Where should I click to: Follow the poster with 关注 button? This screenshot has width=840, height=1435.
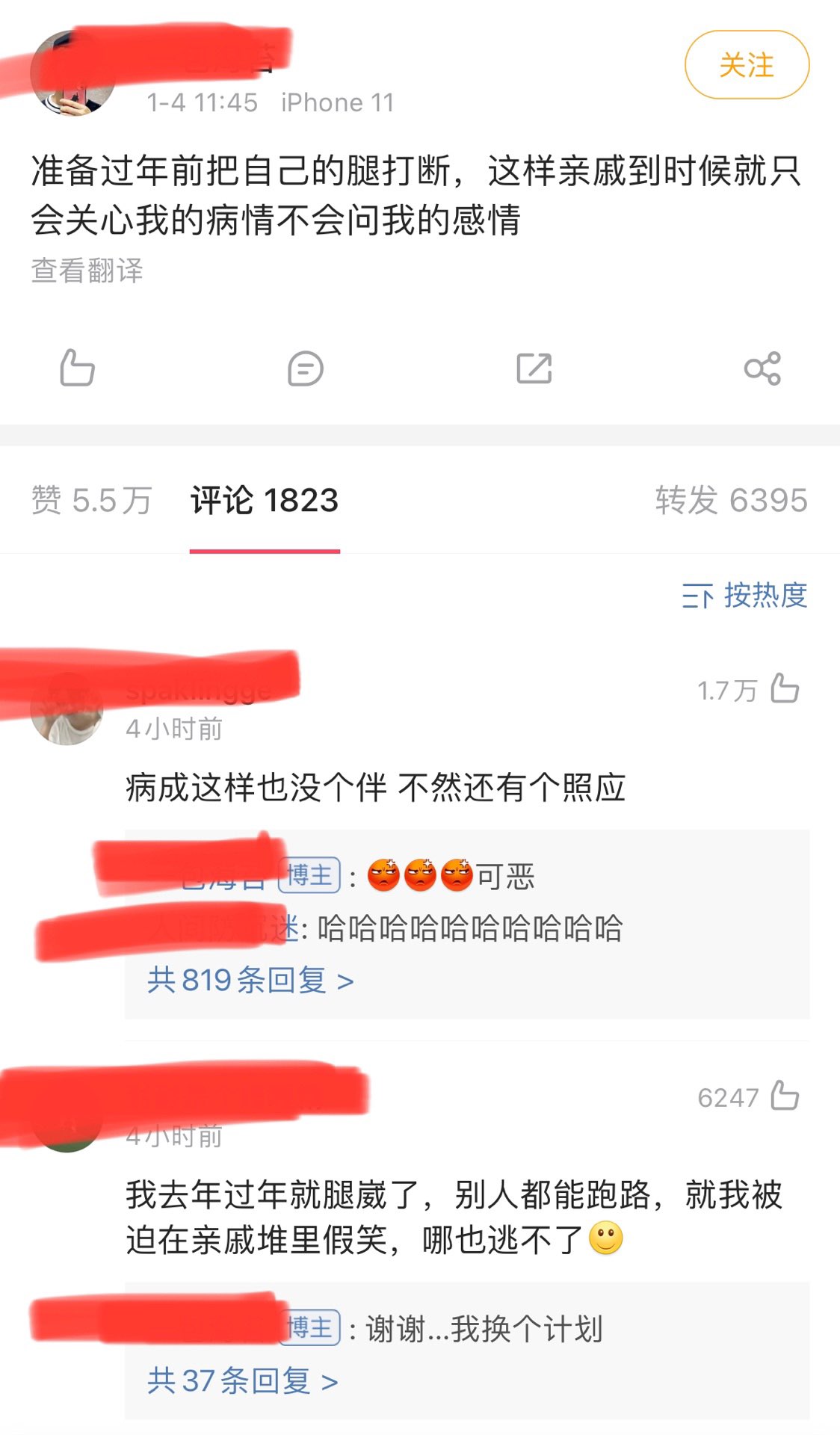pos(746,65)
